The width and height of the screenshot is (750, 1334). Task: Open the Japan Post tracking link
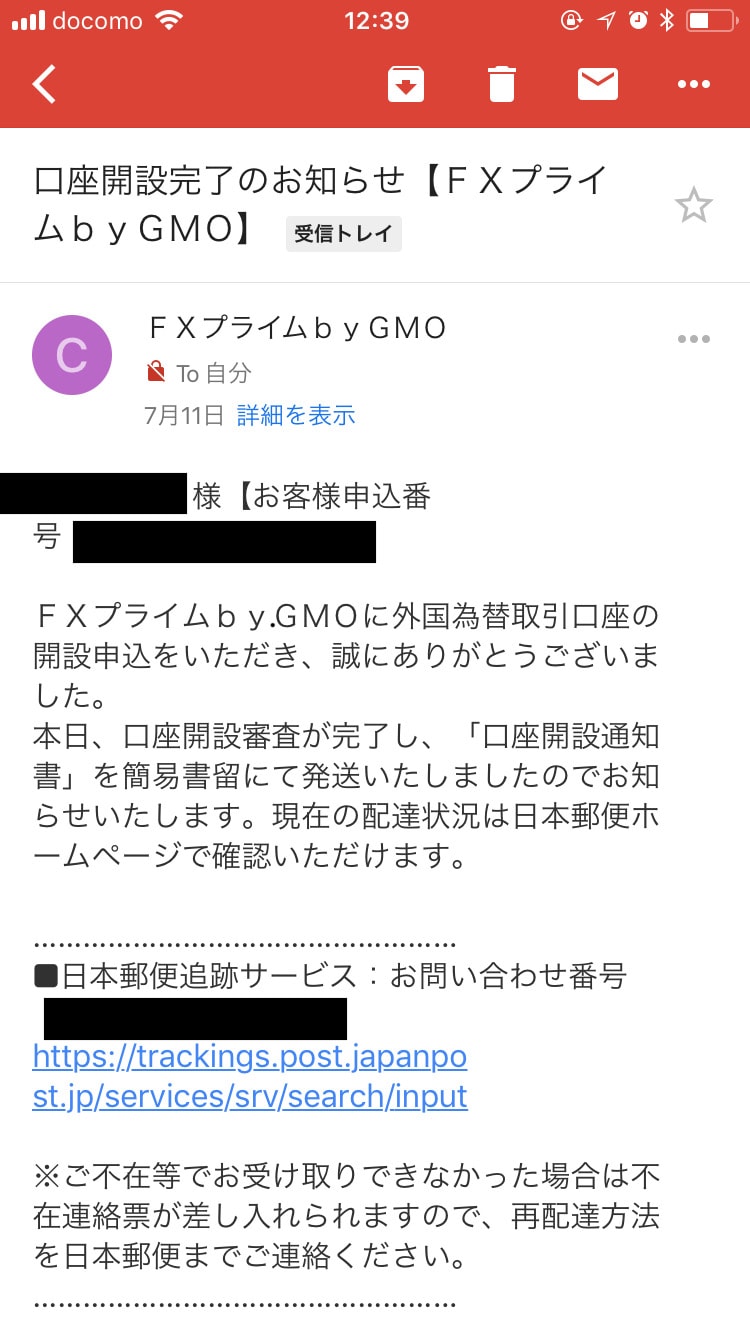[250, 1076]
